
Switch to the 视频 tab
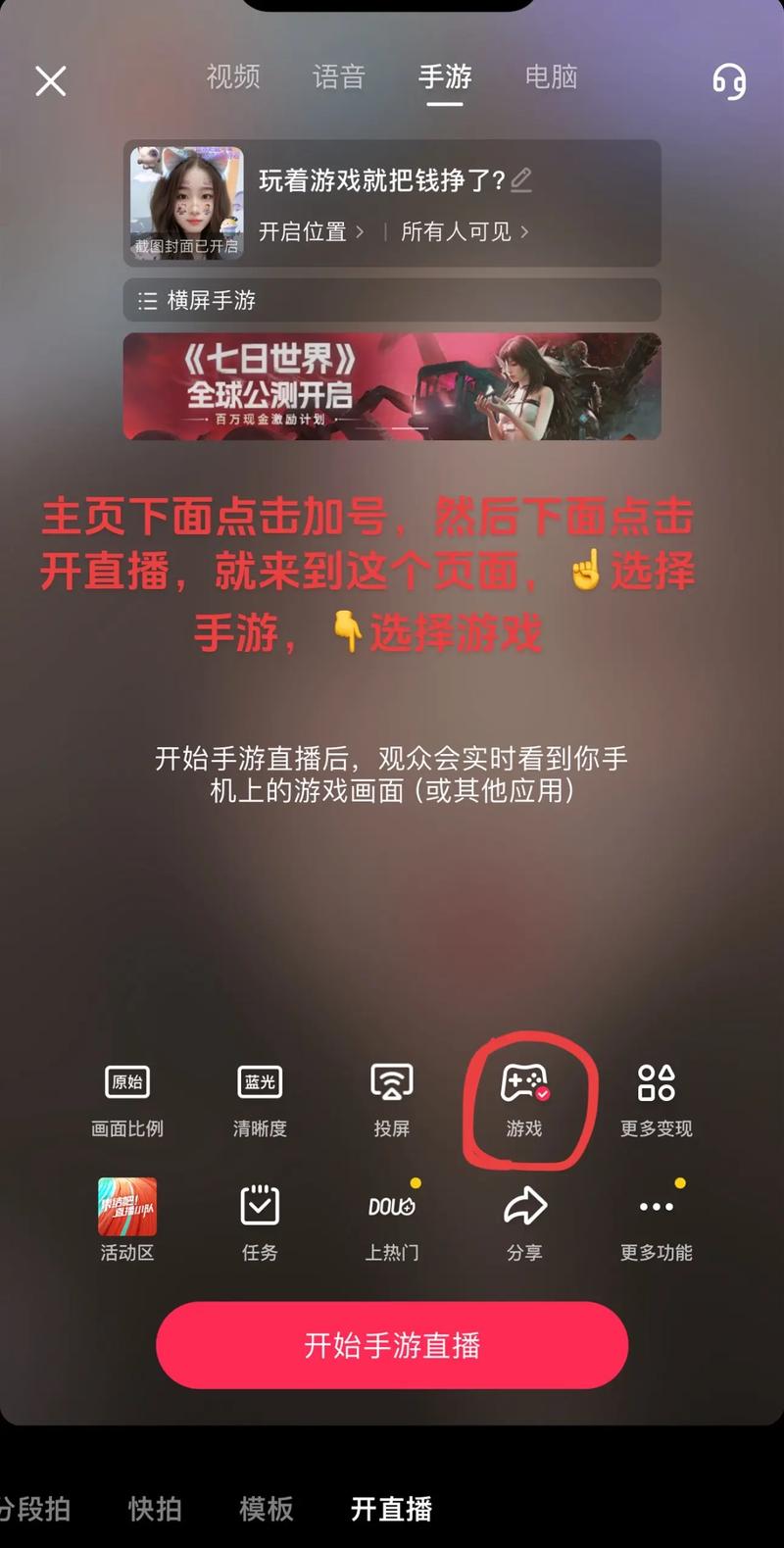coord(233,77)
